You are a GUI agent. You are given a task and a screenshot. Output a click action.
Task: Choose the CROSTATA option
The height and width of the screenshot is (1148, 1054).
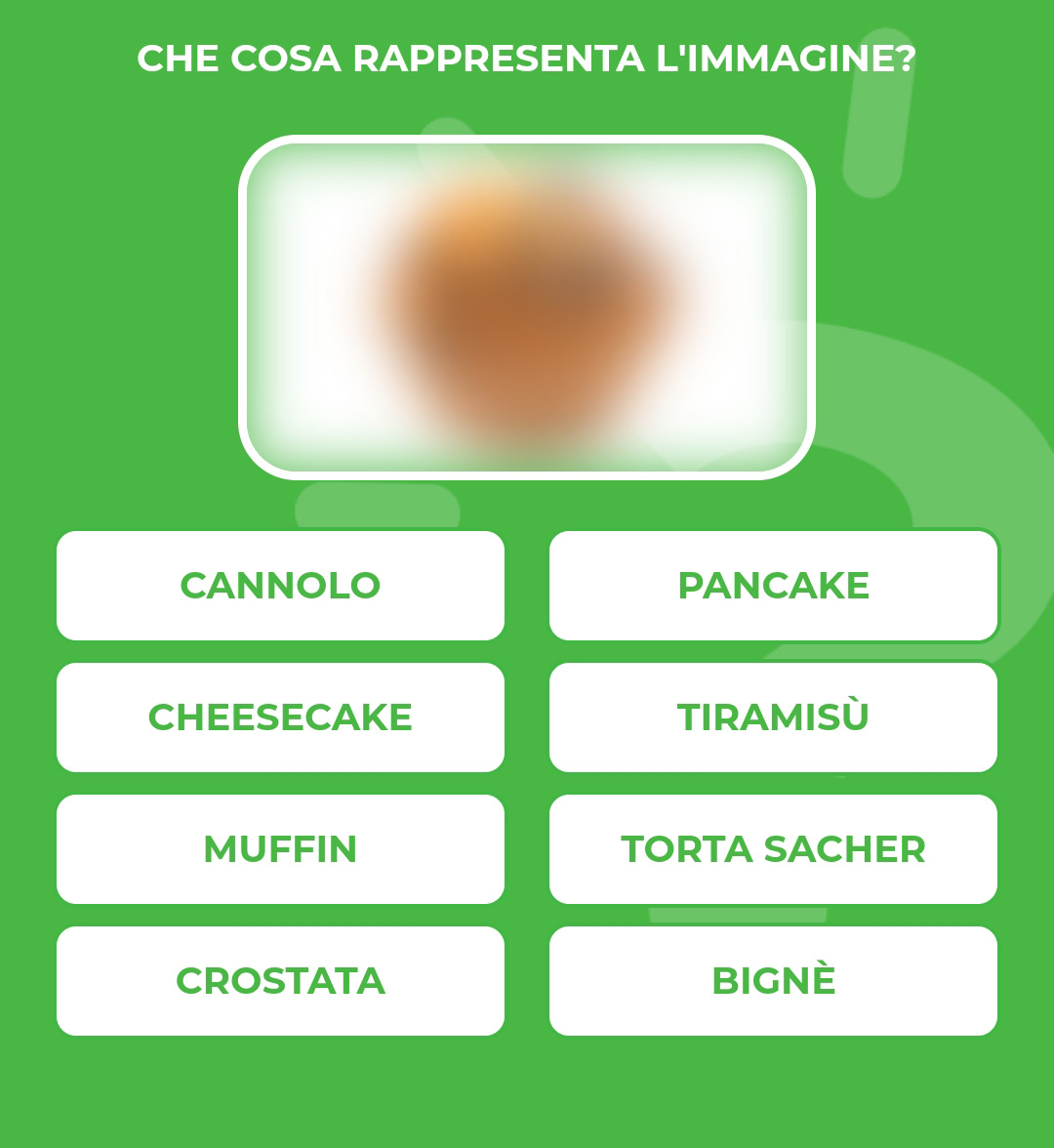(x=280, y=981)
